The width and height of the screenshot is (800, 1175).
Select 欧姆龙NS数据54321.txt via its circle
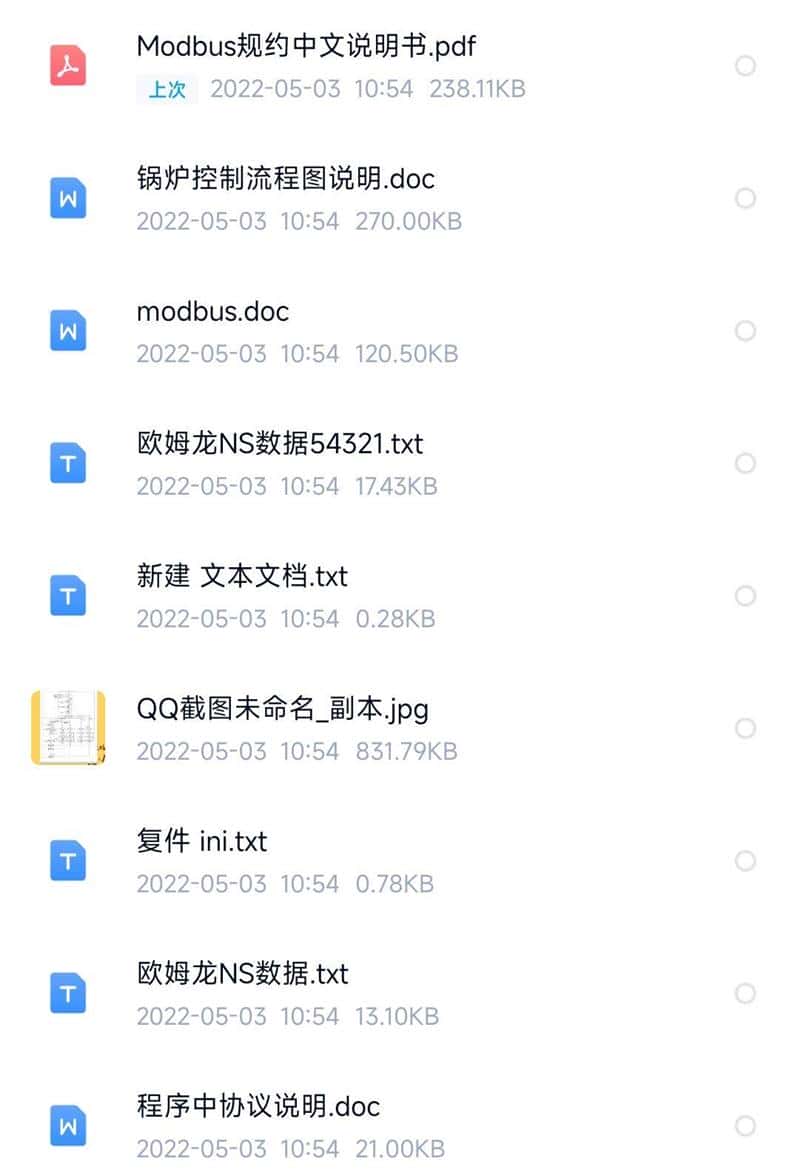tap(745, 463)
